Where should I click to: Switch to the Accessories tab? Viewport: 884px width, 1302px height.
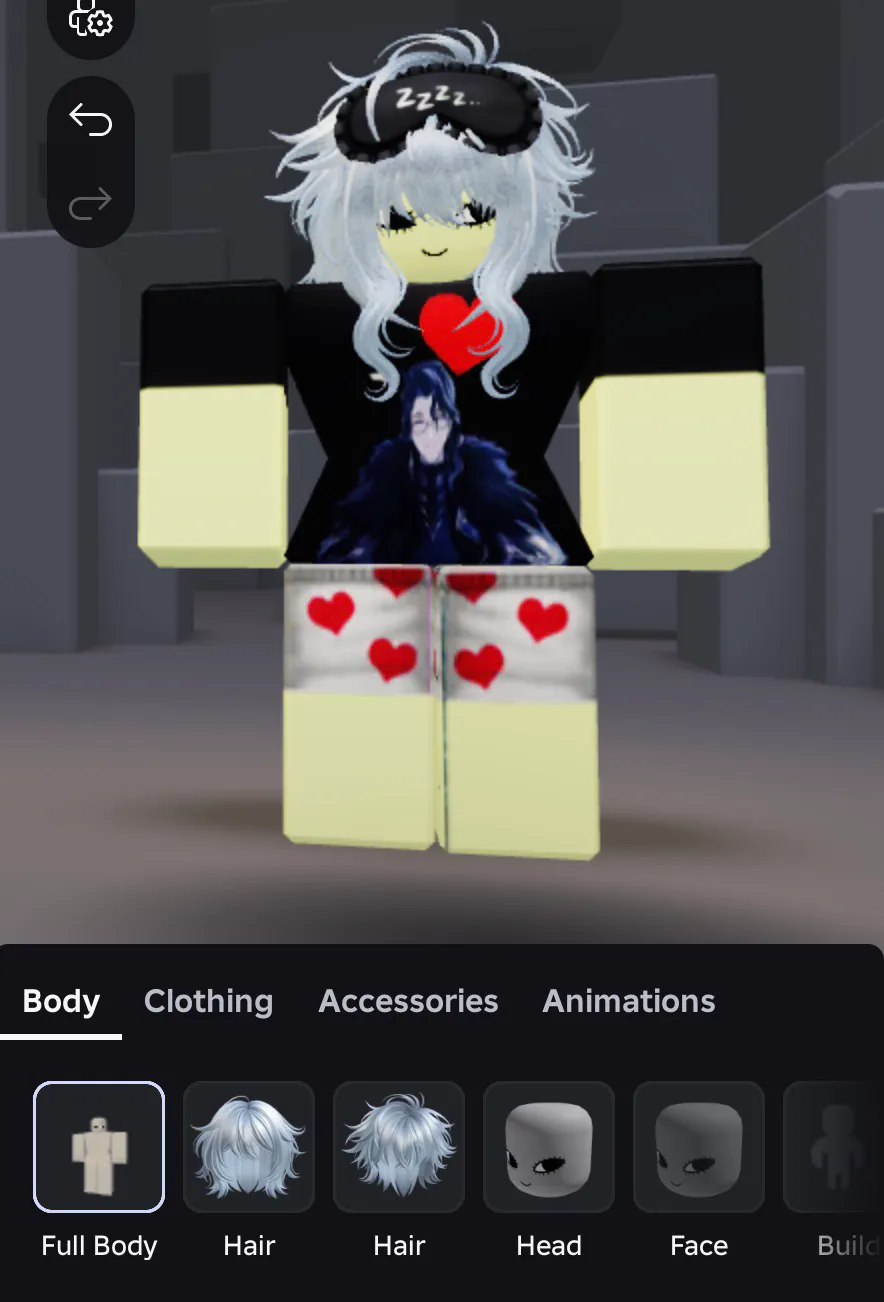tap(408, 1001)
